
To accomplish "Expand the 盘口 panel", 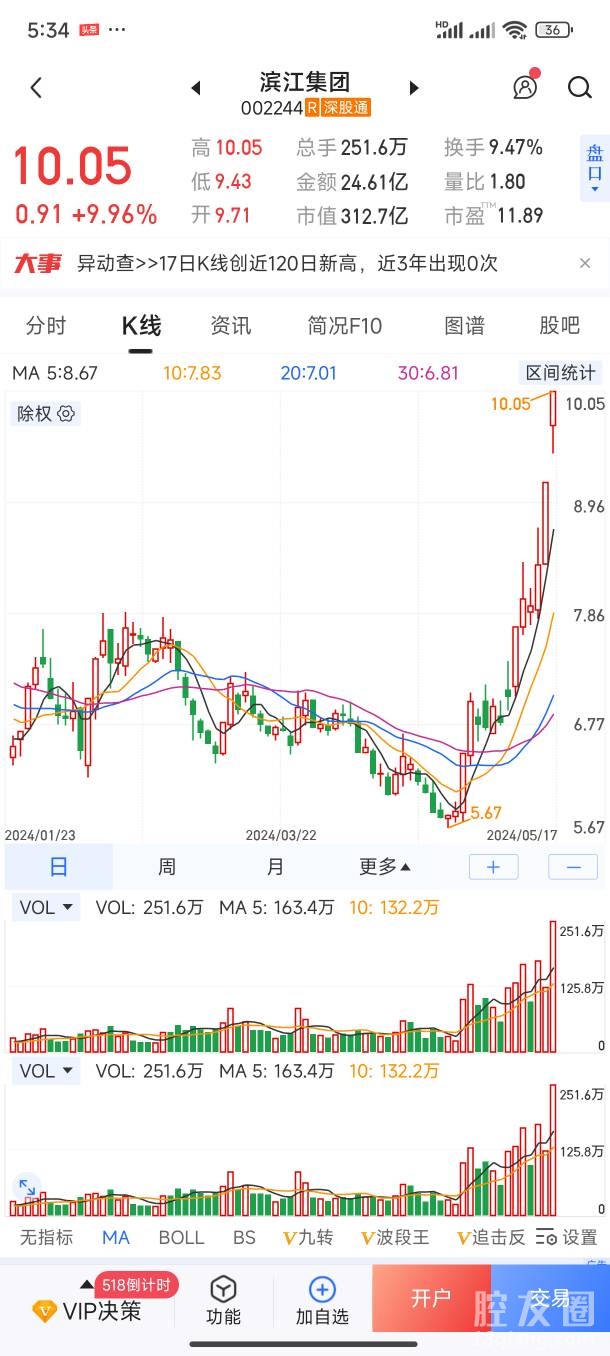I will 595,166.
